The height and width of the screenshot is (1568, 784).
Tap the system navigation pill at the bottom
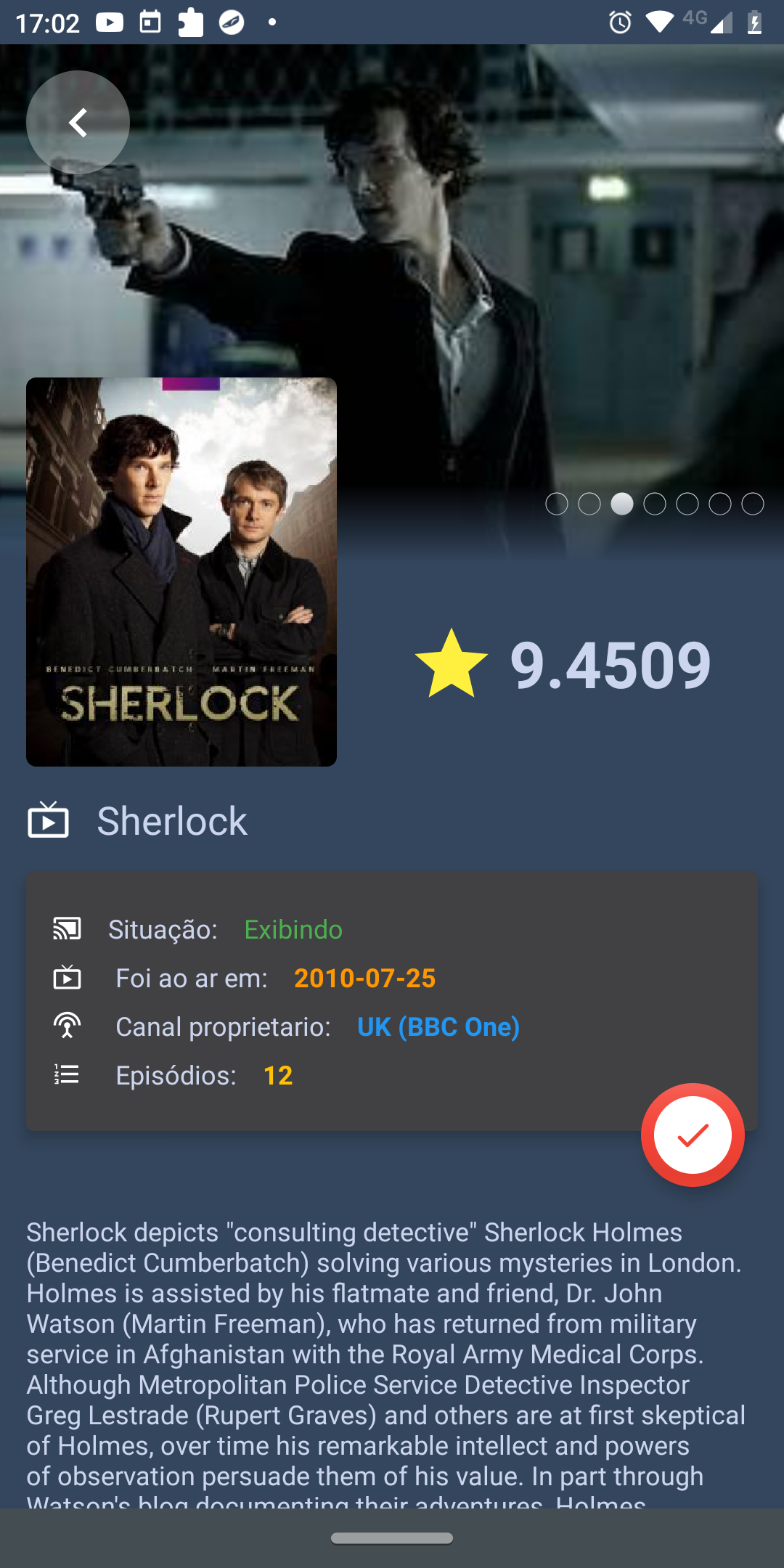(392, 1538)
